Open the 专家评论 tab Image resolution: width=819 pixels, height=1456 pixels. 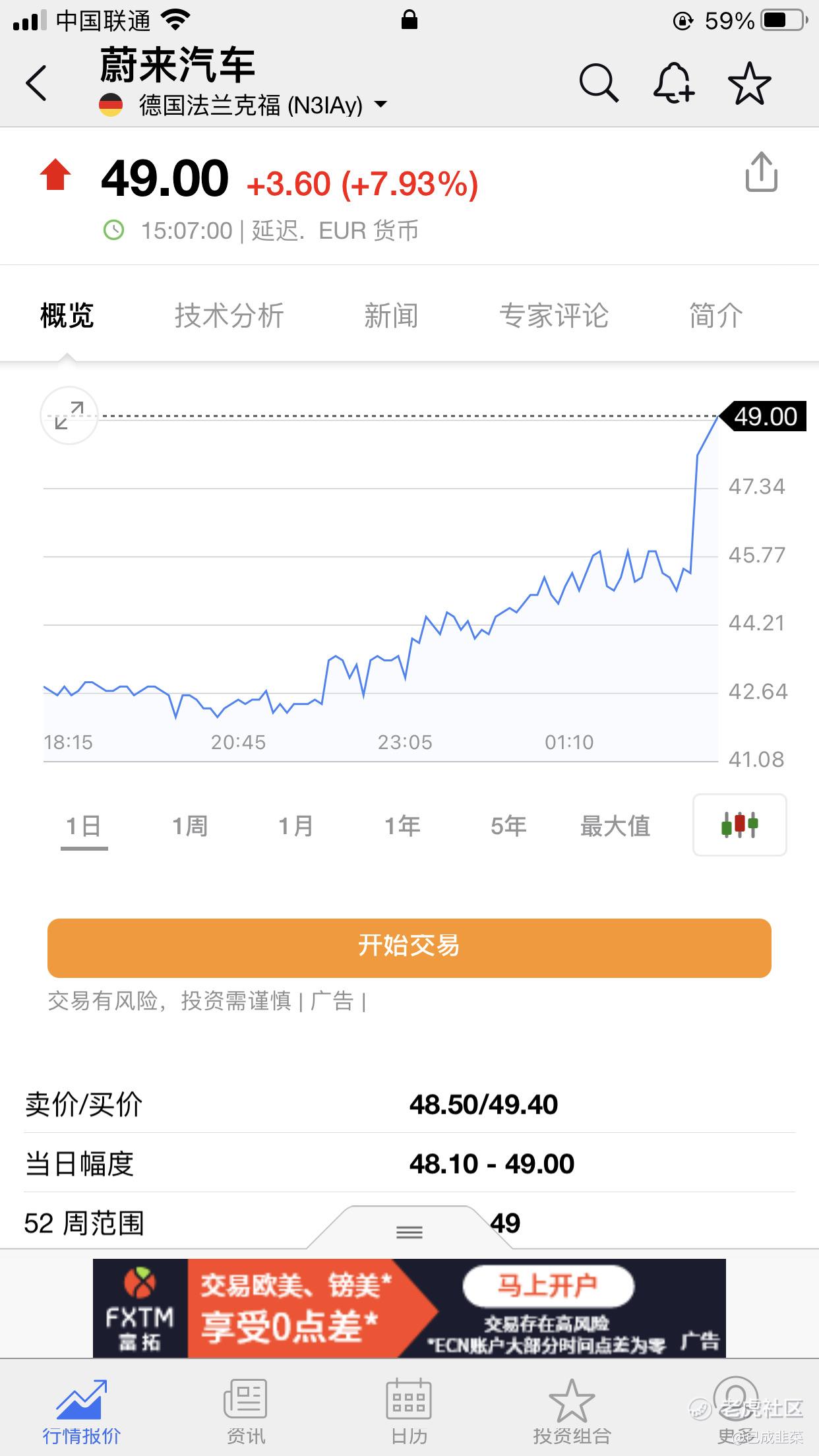(553, 315)
